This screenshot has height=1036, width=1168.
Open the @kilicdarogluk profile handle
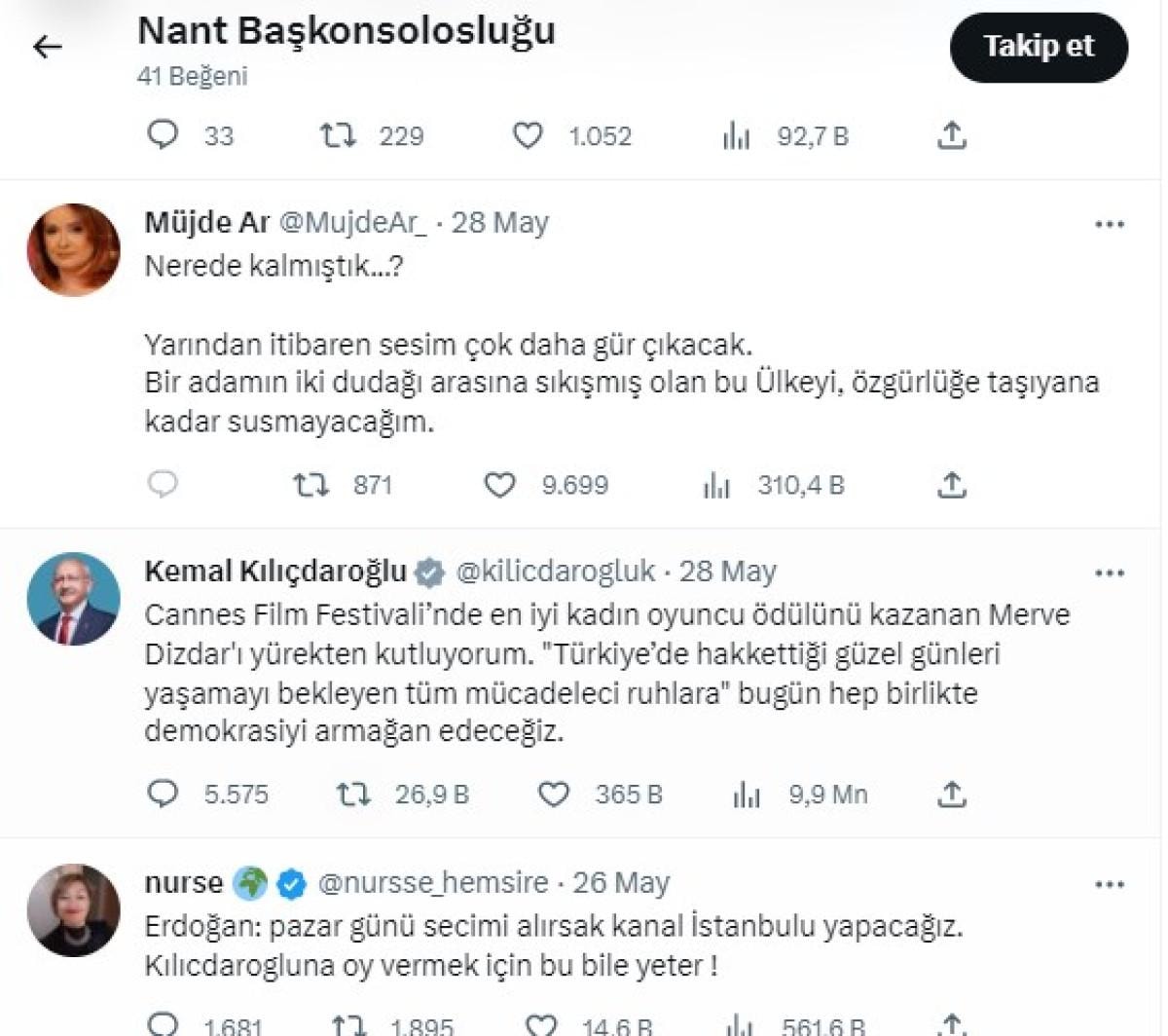(x=556, y=572)
